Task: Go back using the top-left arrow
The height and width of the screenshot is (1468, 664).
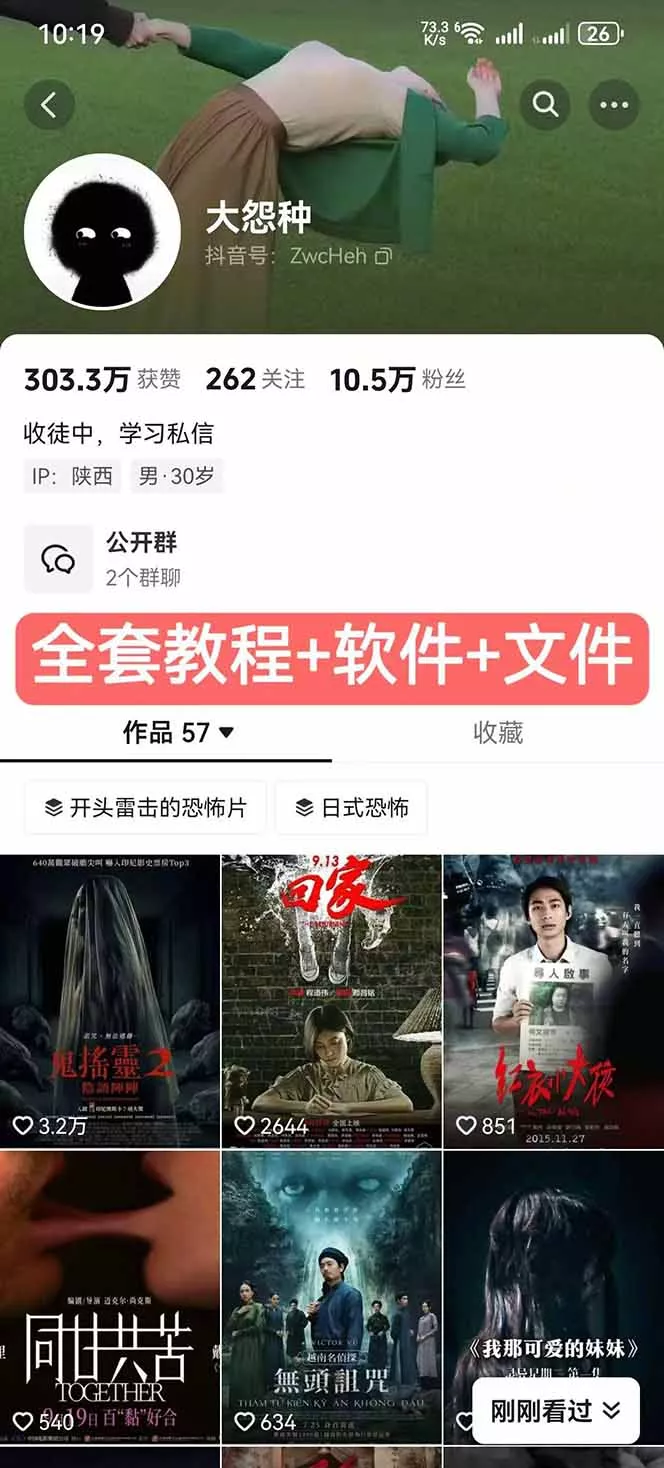Action: coord(49,103)
